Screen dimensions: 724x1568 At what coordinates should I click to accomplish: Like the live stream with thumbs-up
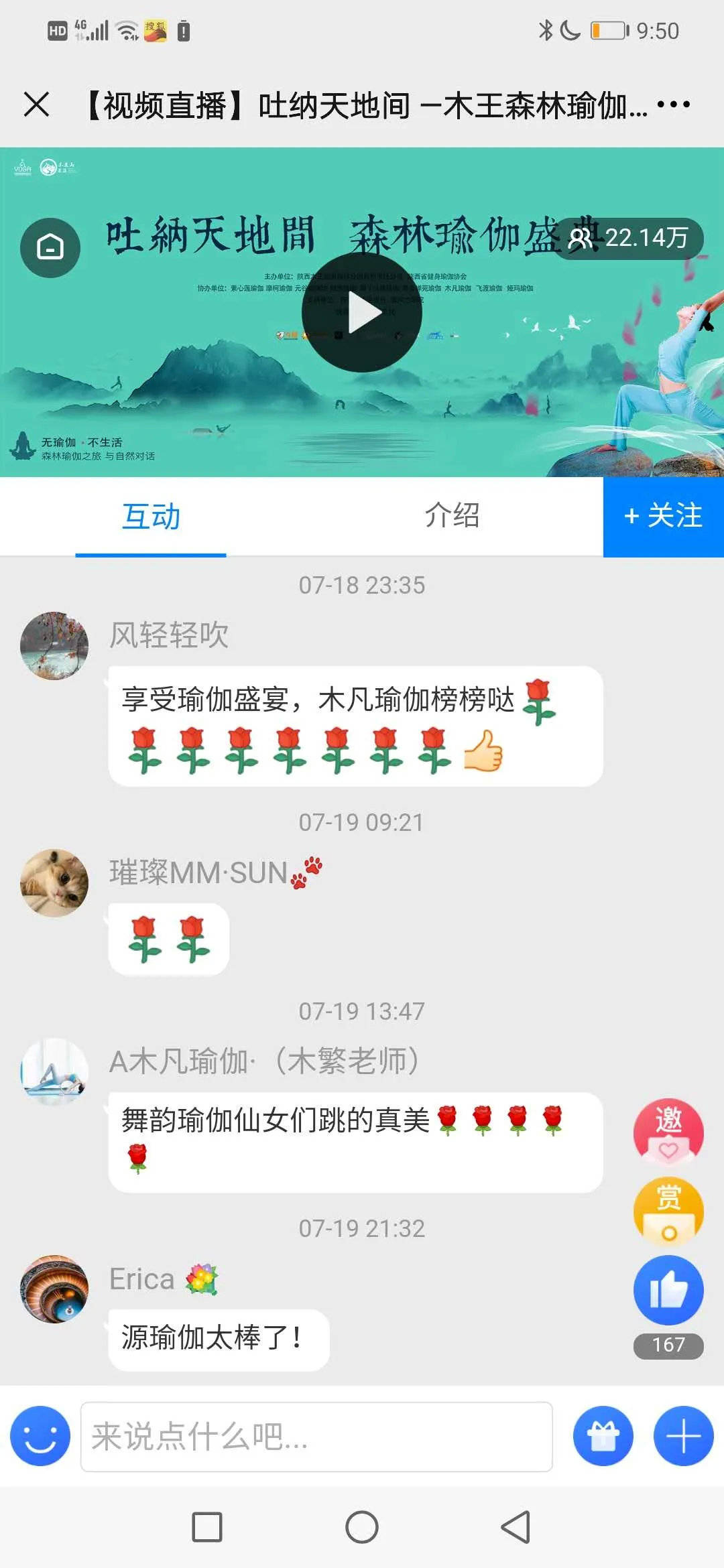tap(668, 1290)
